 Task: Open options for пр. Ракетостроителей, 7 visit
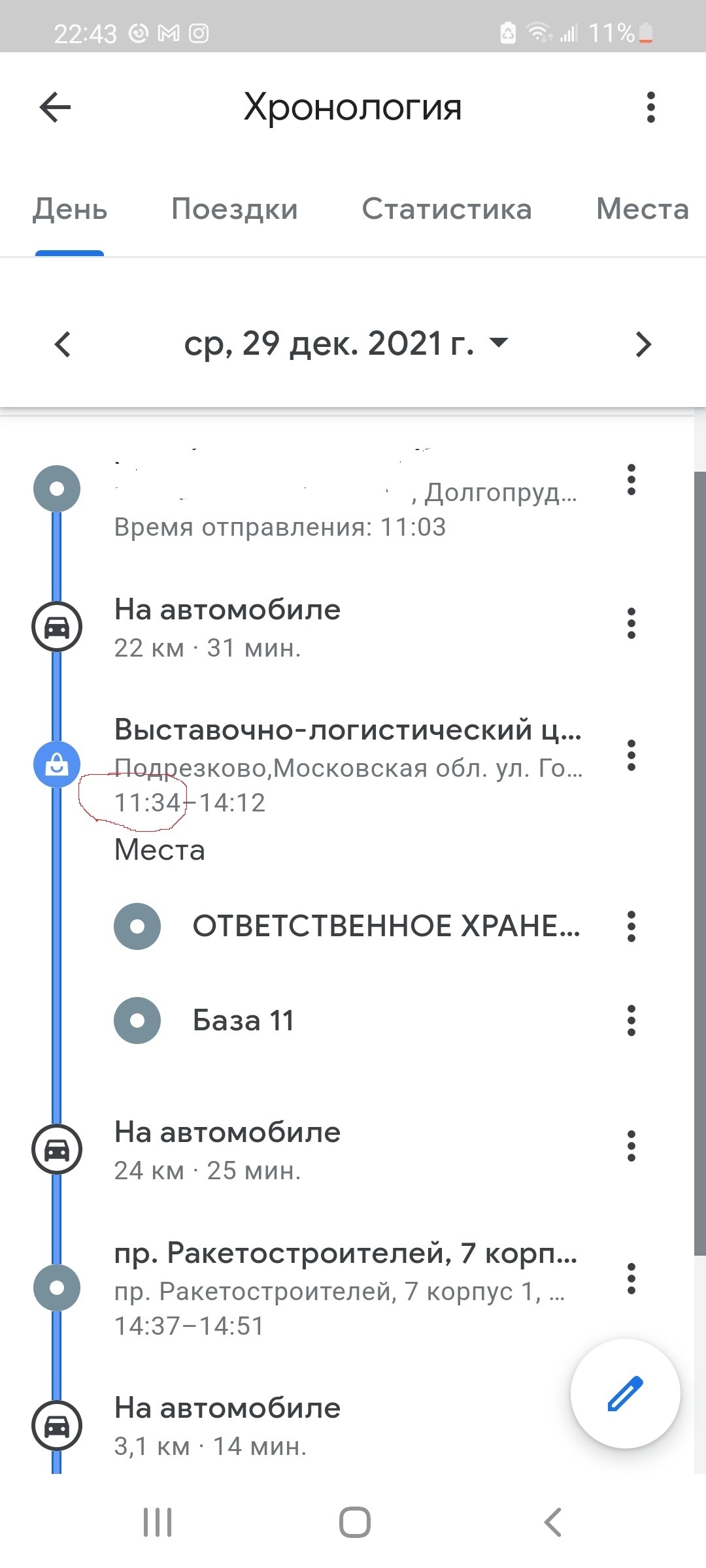pyautogui.click(x=631, y=1279)
